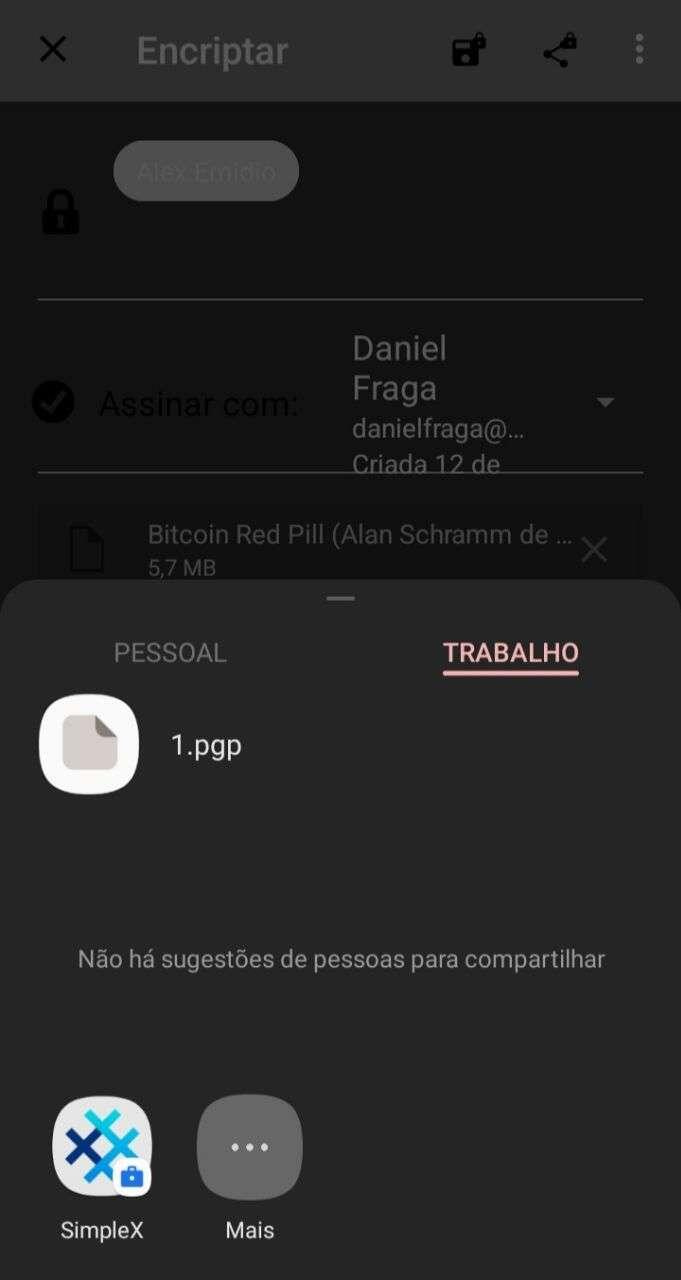Image resolution: width=681 pixels, height=1280 pixels.
Task: Save the encrypted file with lock icon
Action: [x=468, y=50]
